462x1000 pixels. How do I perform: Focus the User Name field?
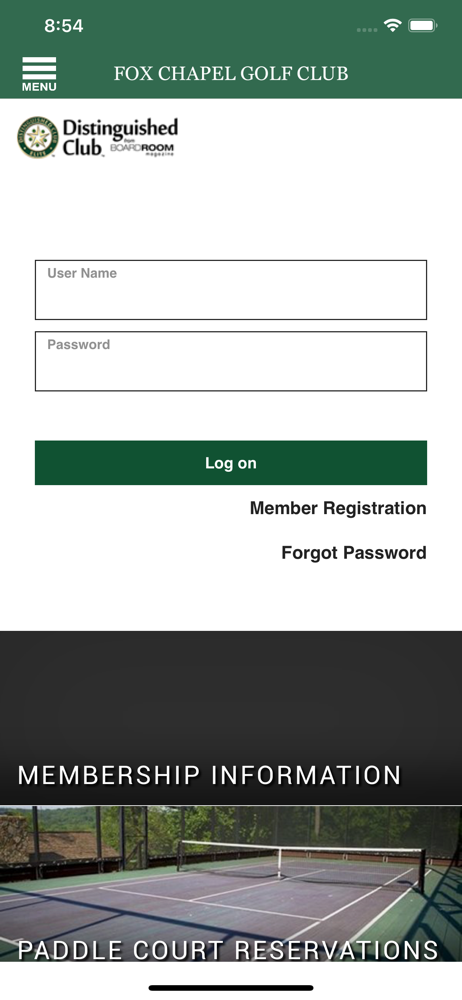[x=230, y=290]
